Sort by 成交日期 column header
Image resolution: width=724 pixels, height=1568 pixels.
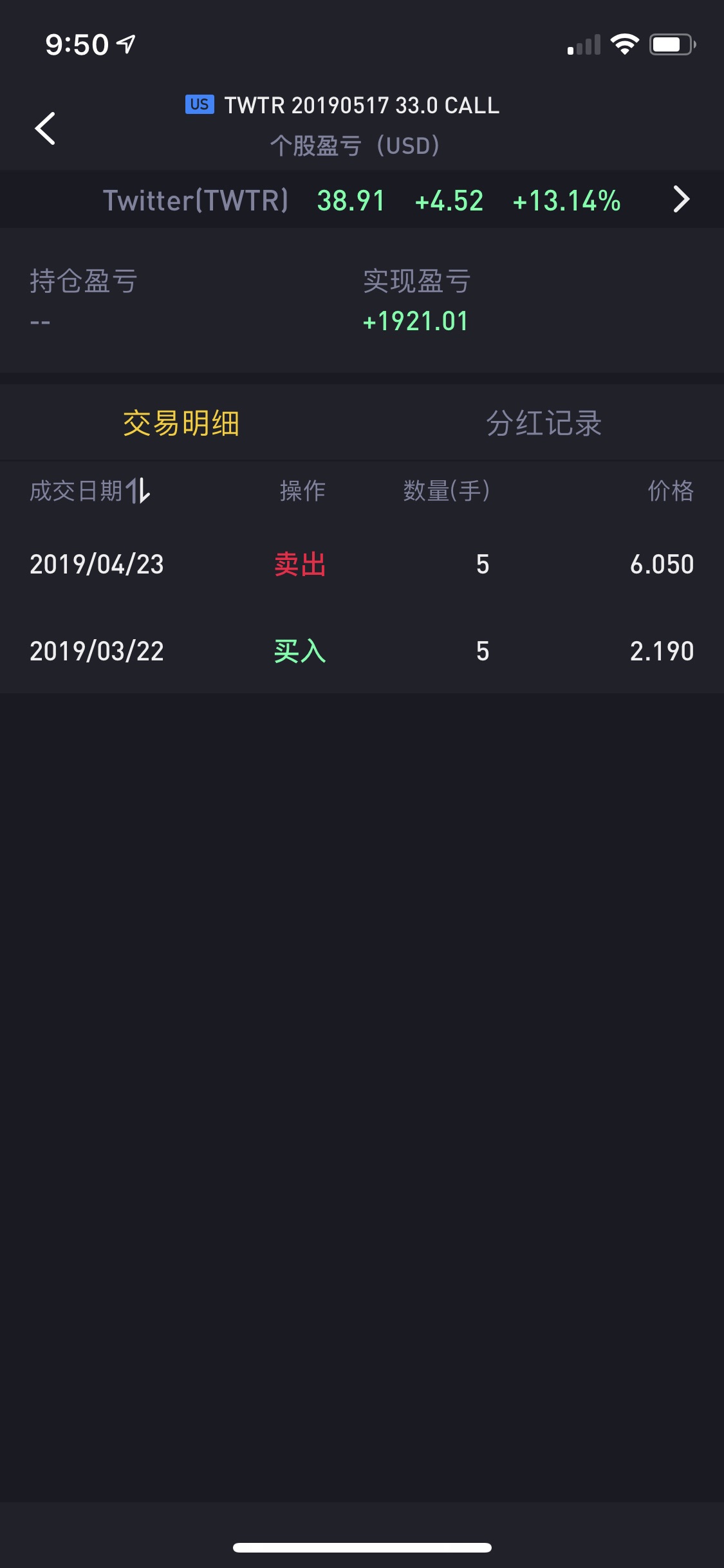click(90, 491)
